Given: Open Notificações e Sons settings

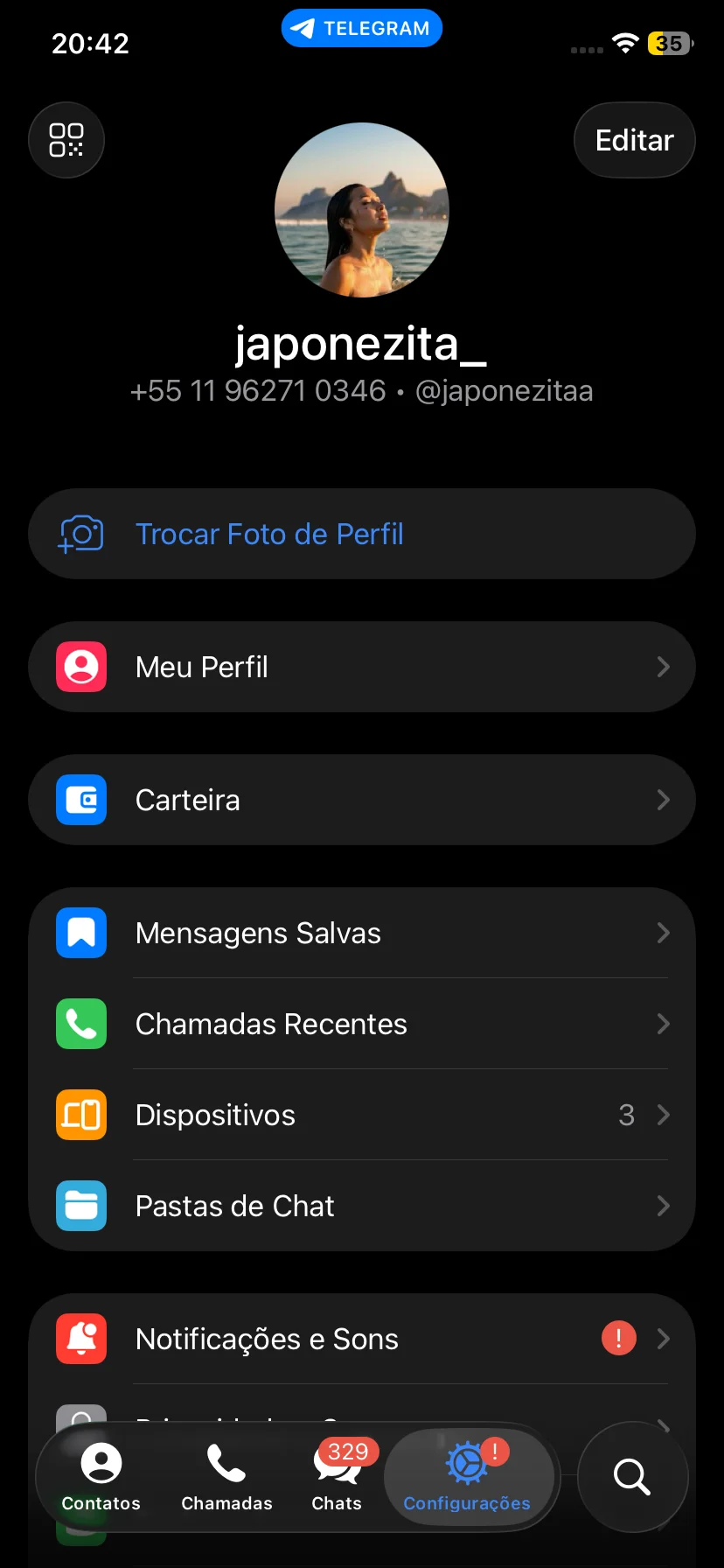Looking at the screenshot, I should point(362,1339).
